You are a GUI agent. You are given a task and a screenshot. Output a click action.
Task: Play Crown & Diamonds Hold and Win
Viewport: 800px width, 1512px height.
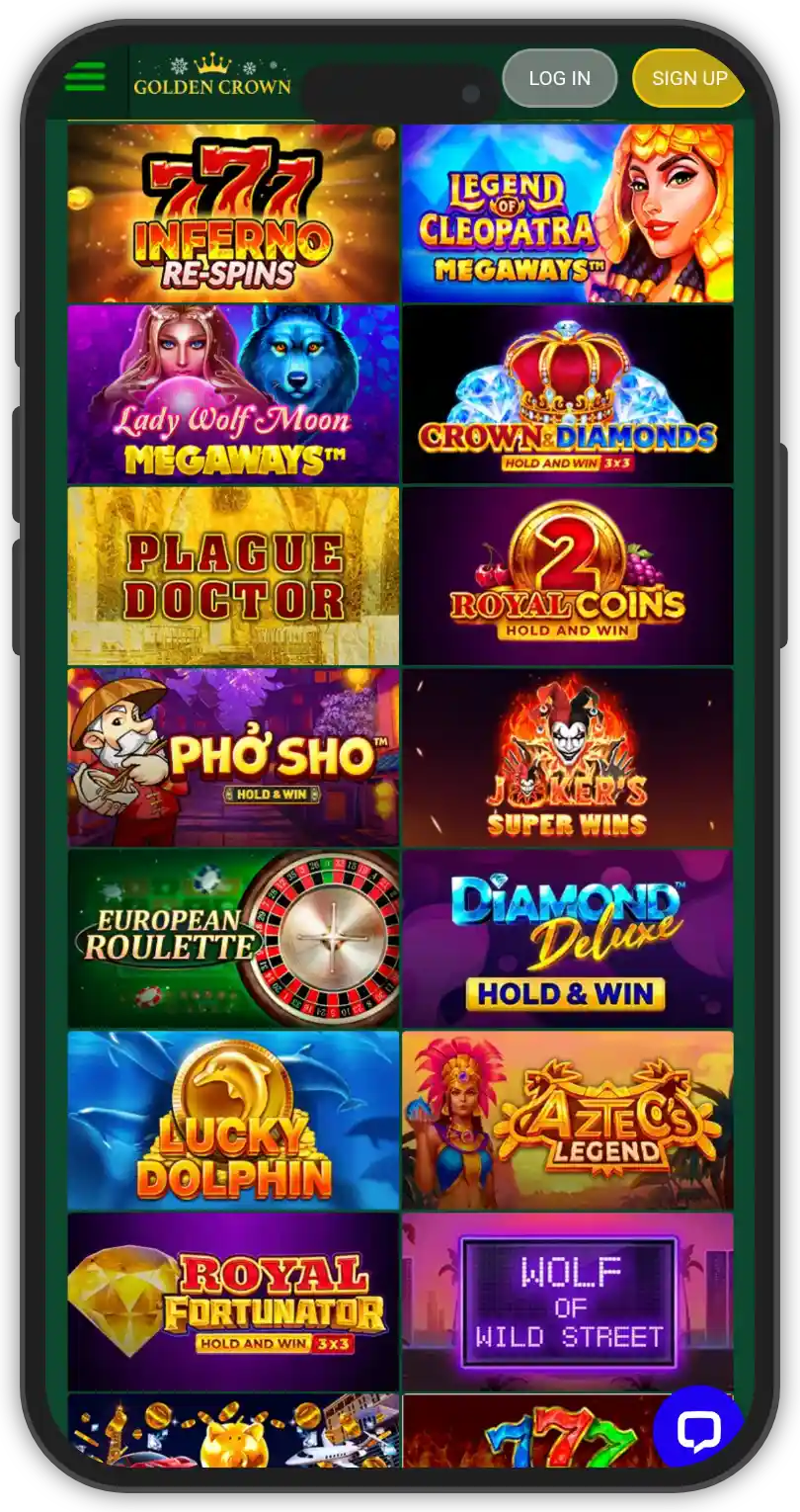pos(567,393)
